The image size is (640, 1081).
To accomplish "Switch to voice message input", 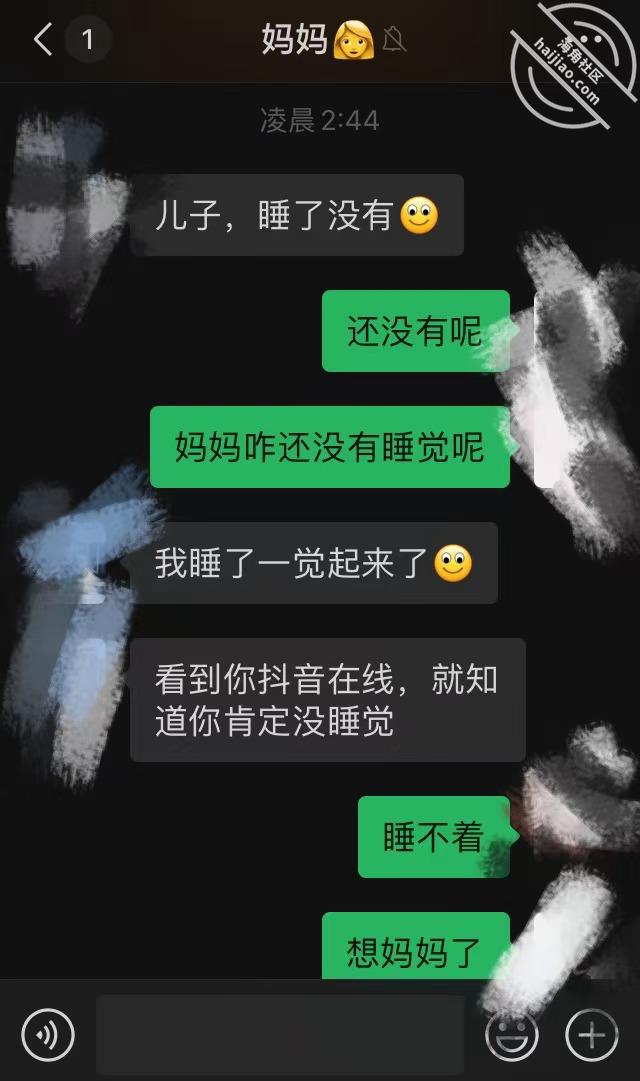I will pyautogui.click(x=47, y=1035).
